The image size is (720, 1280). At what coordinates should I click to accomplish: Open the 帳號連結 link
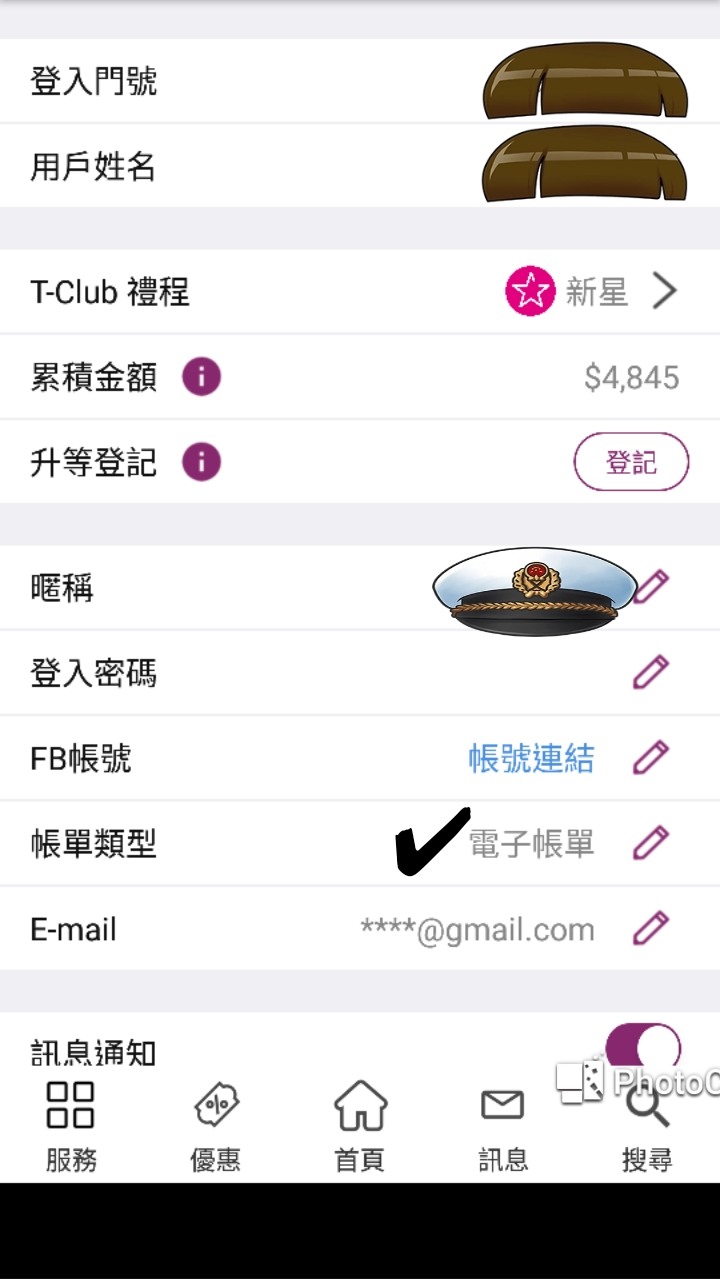[531, 759]
